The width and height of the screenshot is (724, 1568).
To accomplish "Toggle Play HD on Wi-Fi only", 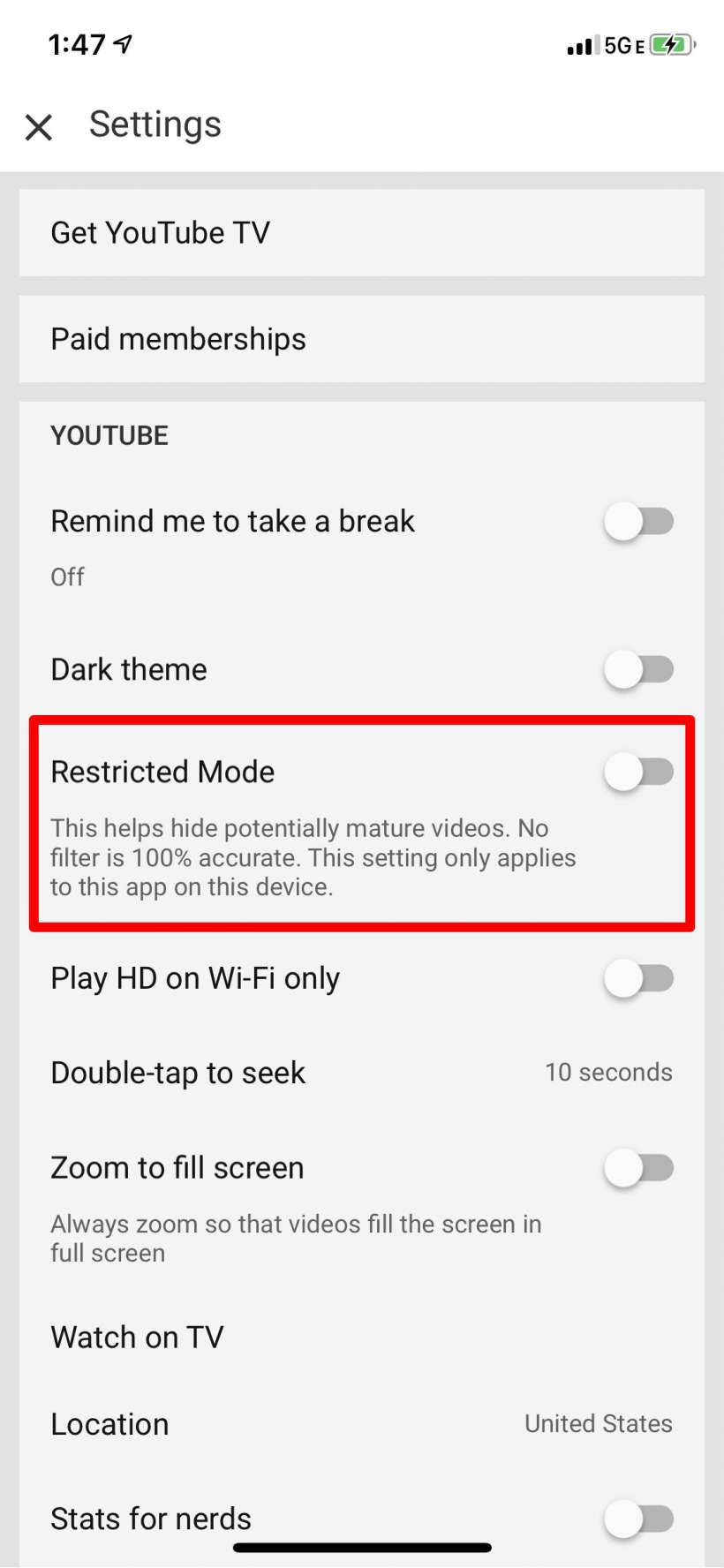I will (638, 979).
